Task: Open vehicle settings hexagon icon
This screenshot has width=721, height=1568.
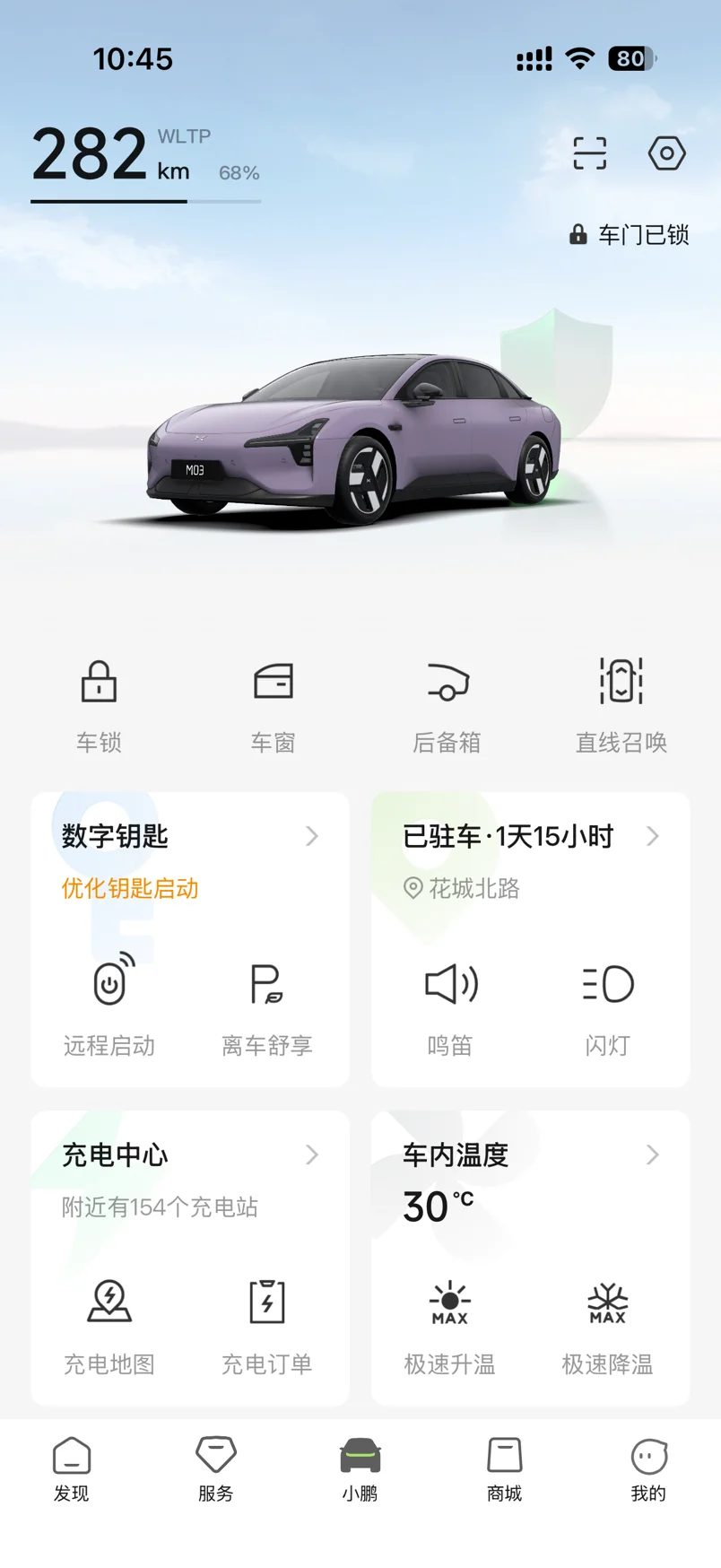Action: pos(666,153)
